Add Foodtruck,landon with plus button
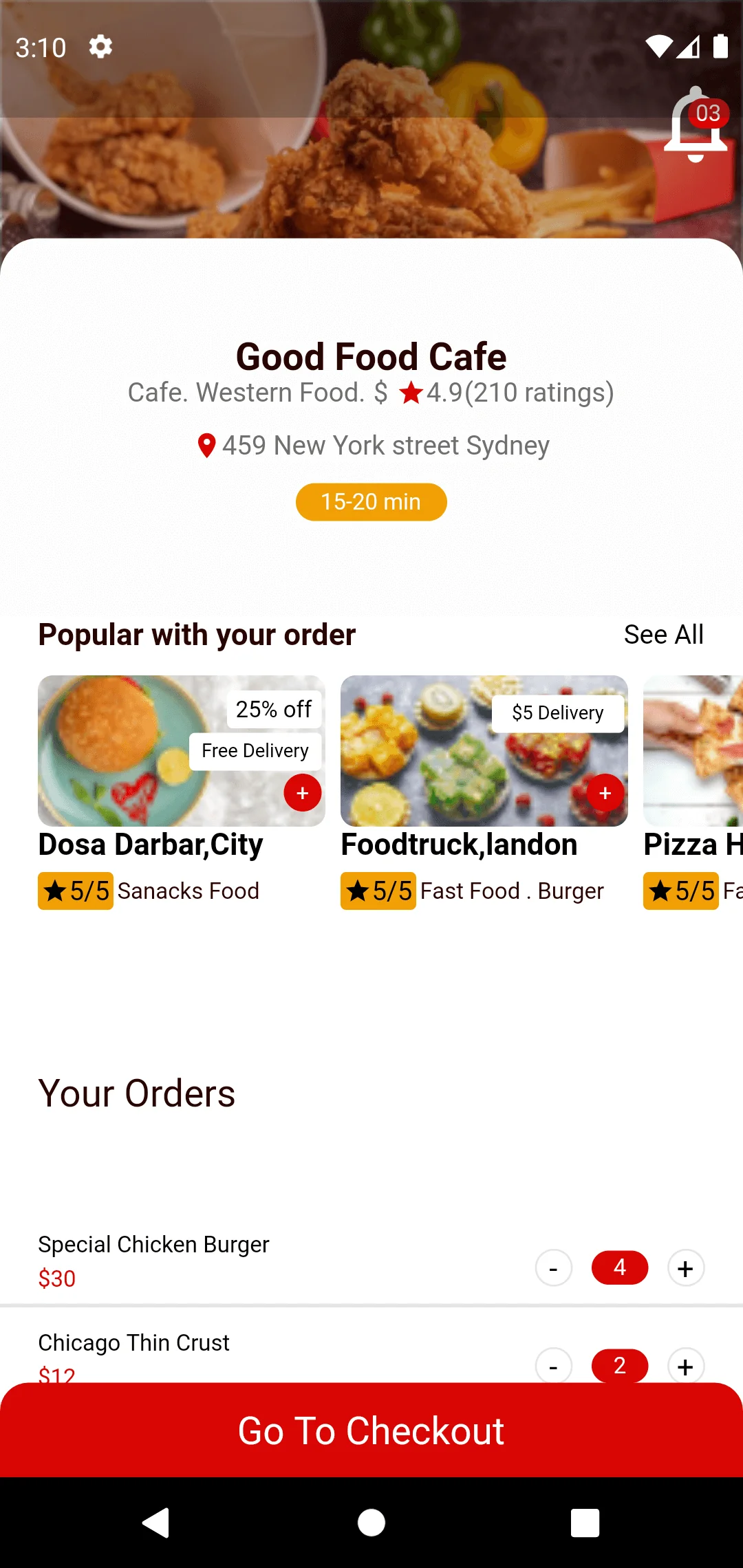Screen dimensions: 743x1568 [x=605, y=793]
